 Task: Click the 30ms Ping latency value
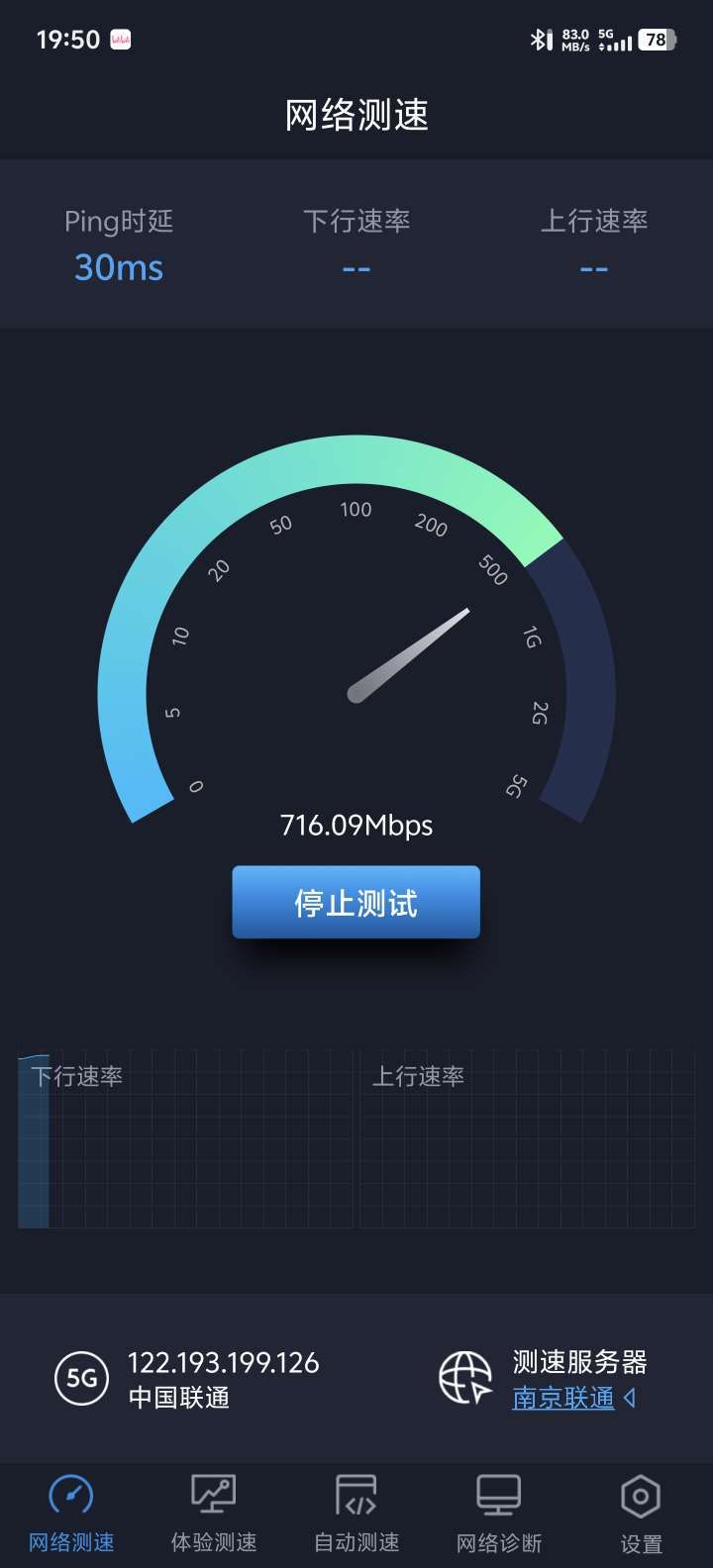click(x=119, y=267)
